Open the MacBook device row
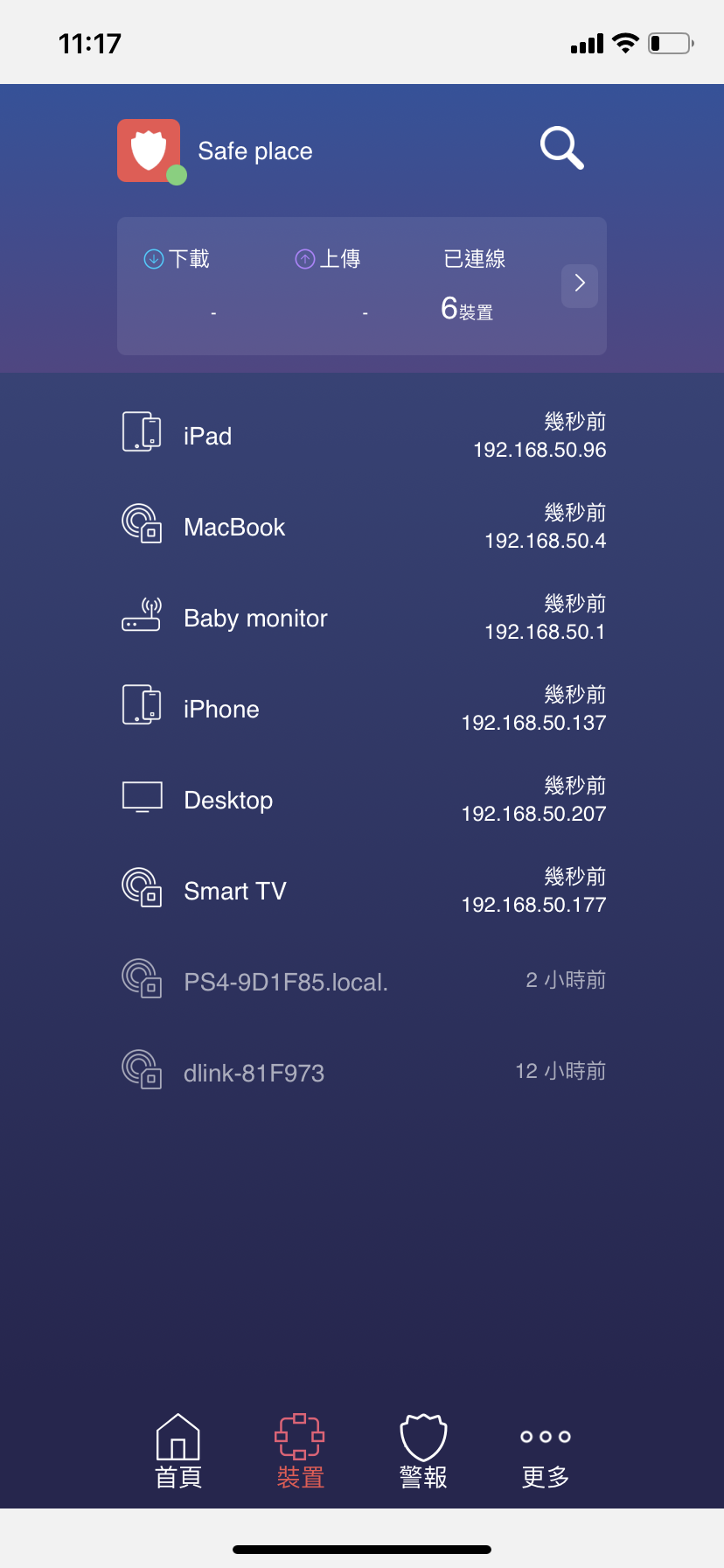The width and height of the screenshot is (724, 1568). coord(362,527)
